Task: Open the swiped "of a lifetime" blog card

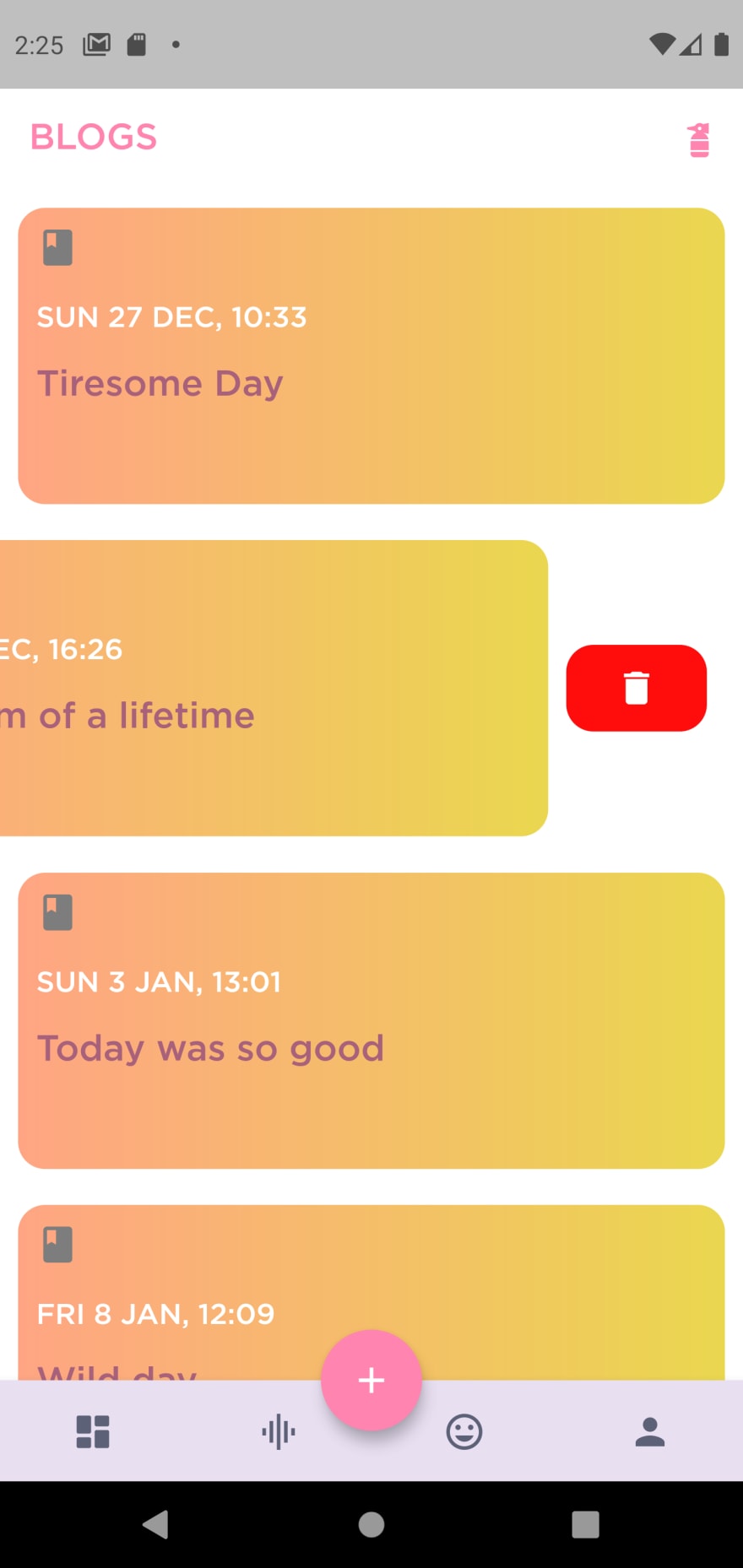Action: pyautogui.click(x=274, y=688)
